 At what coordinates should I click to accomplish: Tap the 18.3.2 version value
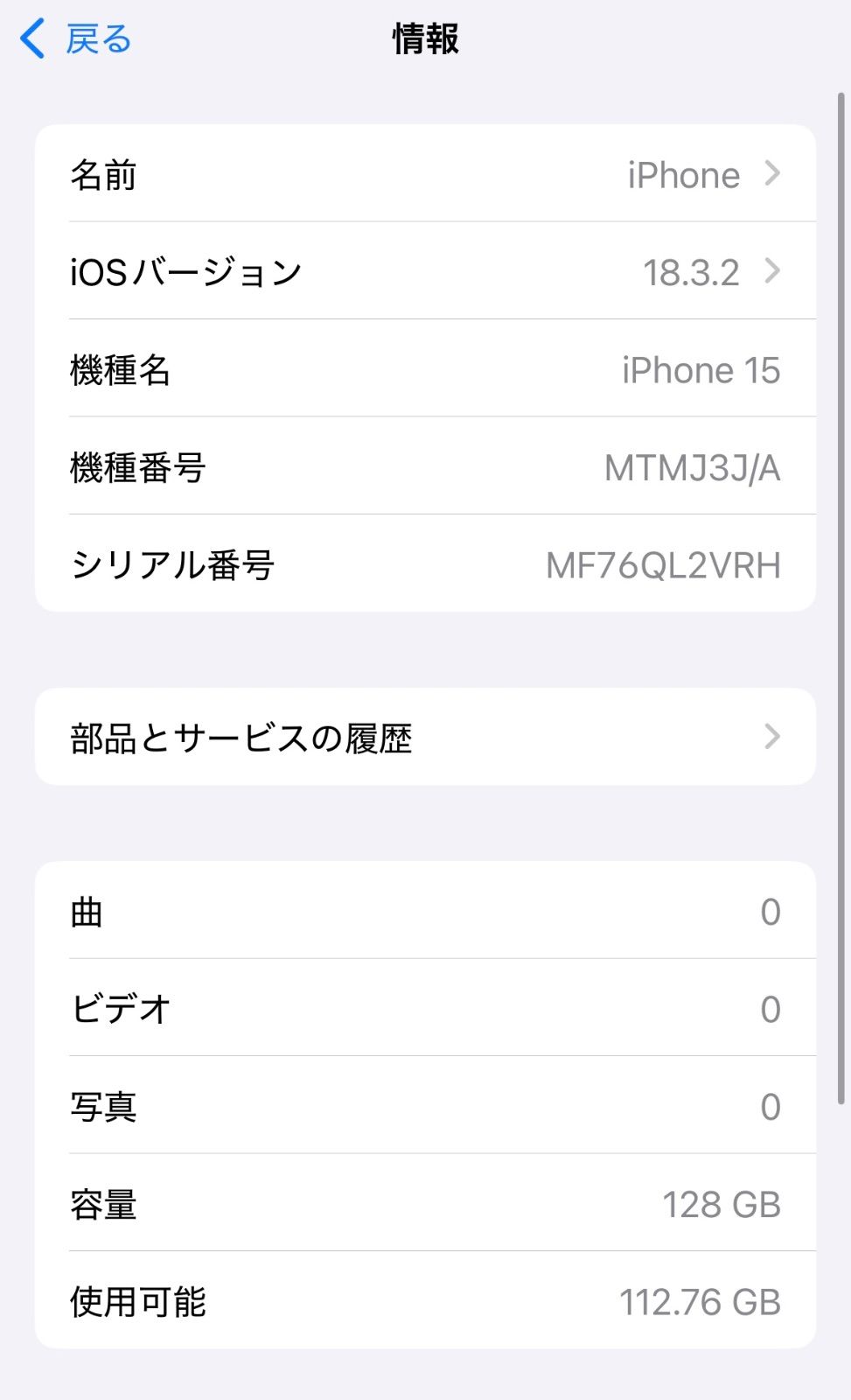click(x=694, y=272)
